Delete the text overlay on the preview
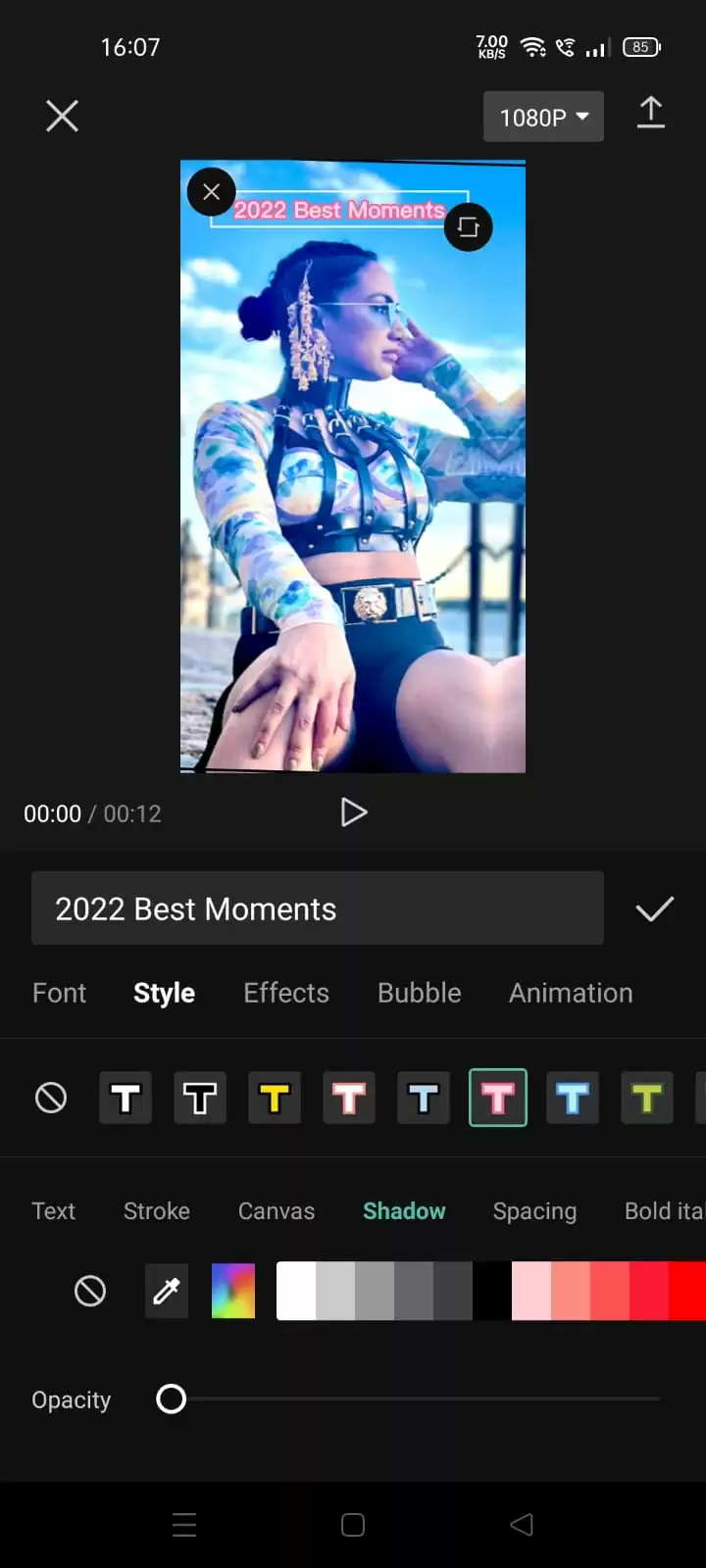The width and height of the screenshot is (706, 1568). click(x=211, y=192)
